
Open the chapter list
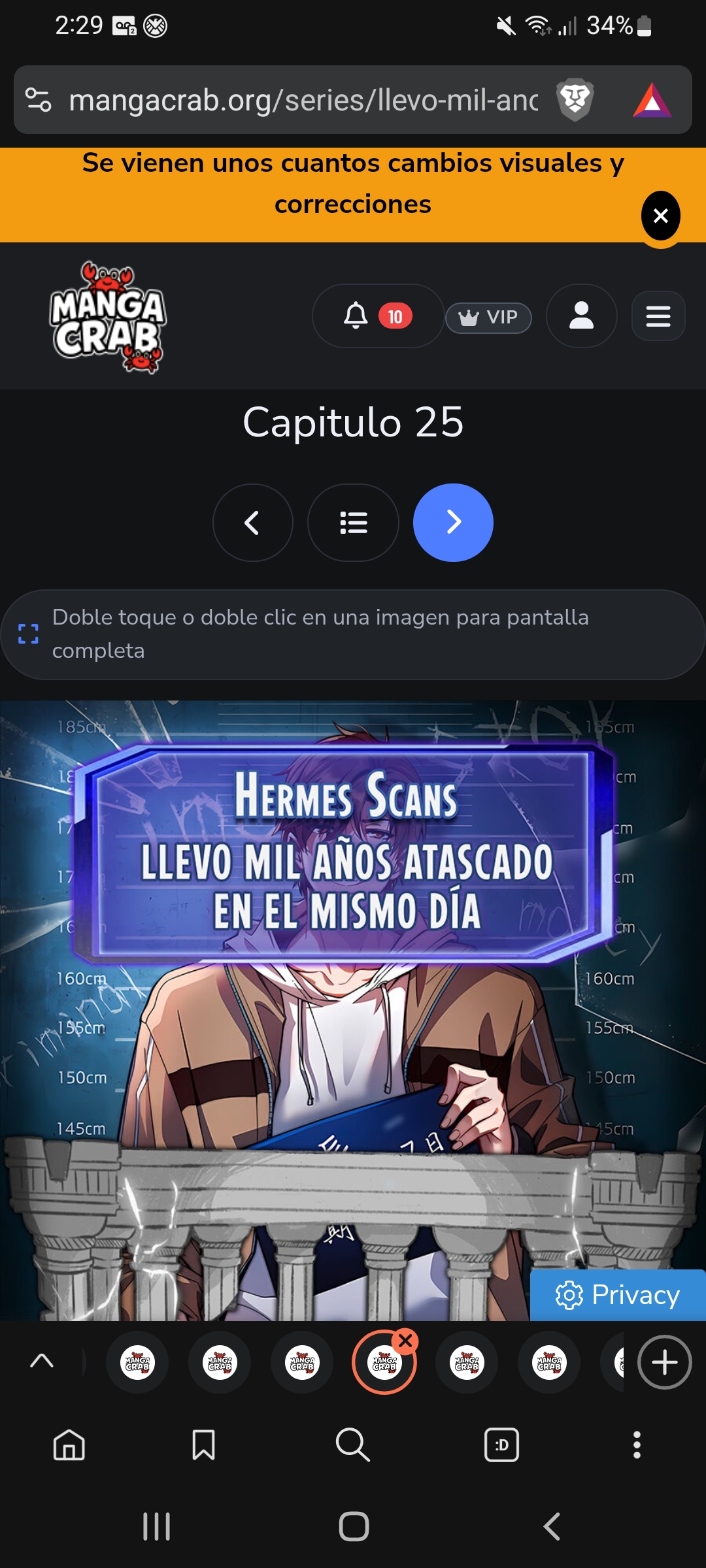tap(353, 523)
